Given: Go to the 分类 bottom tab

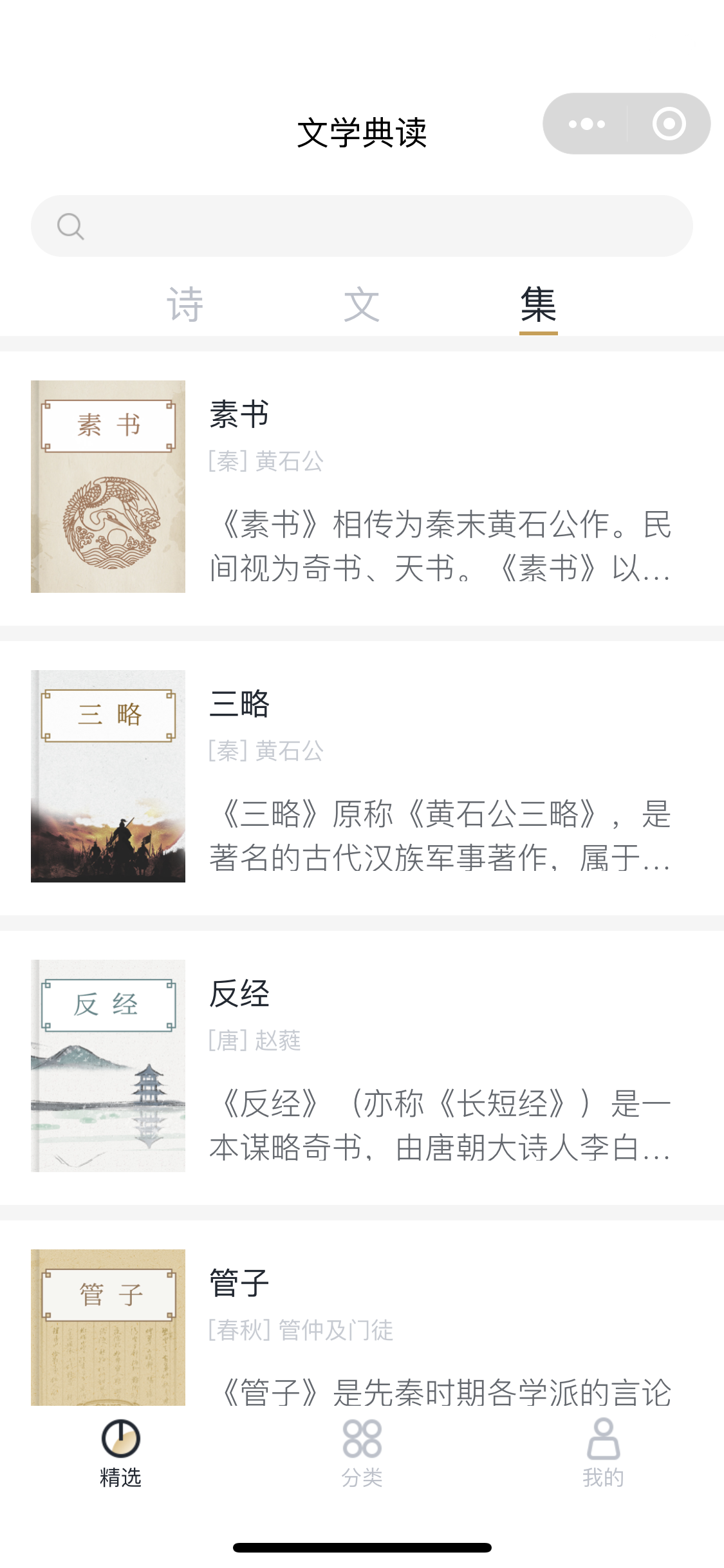Looking at the screenshot, I should click(x=362, y=1453).
